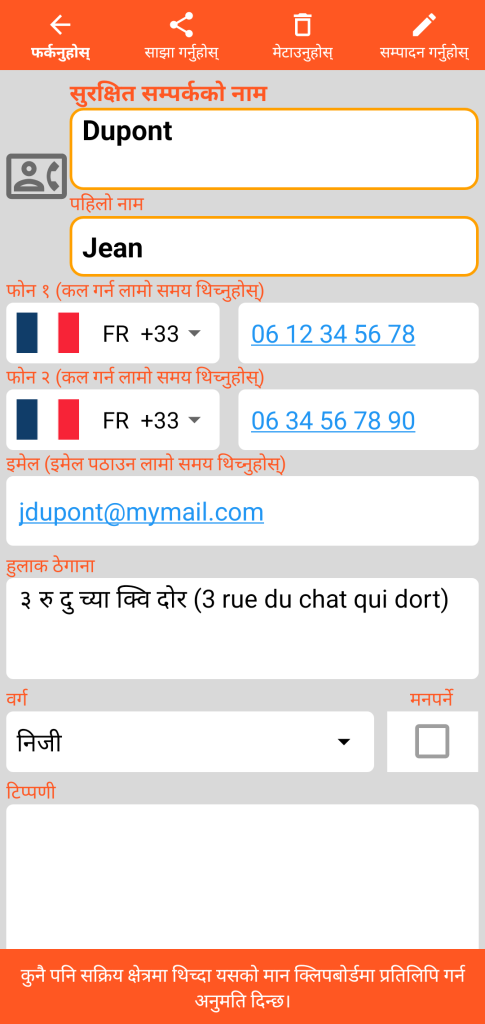Screen dimensions: 485x1024
Task: Tap email jdupont@mymail.com
Action: (x=142, y=512)
